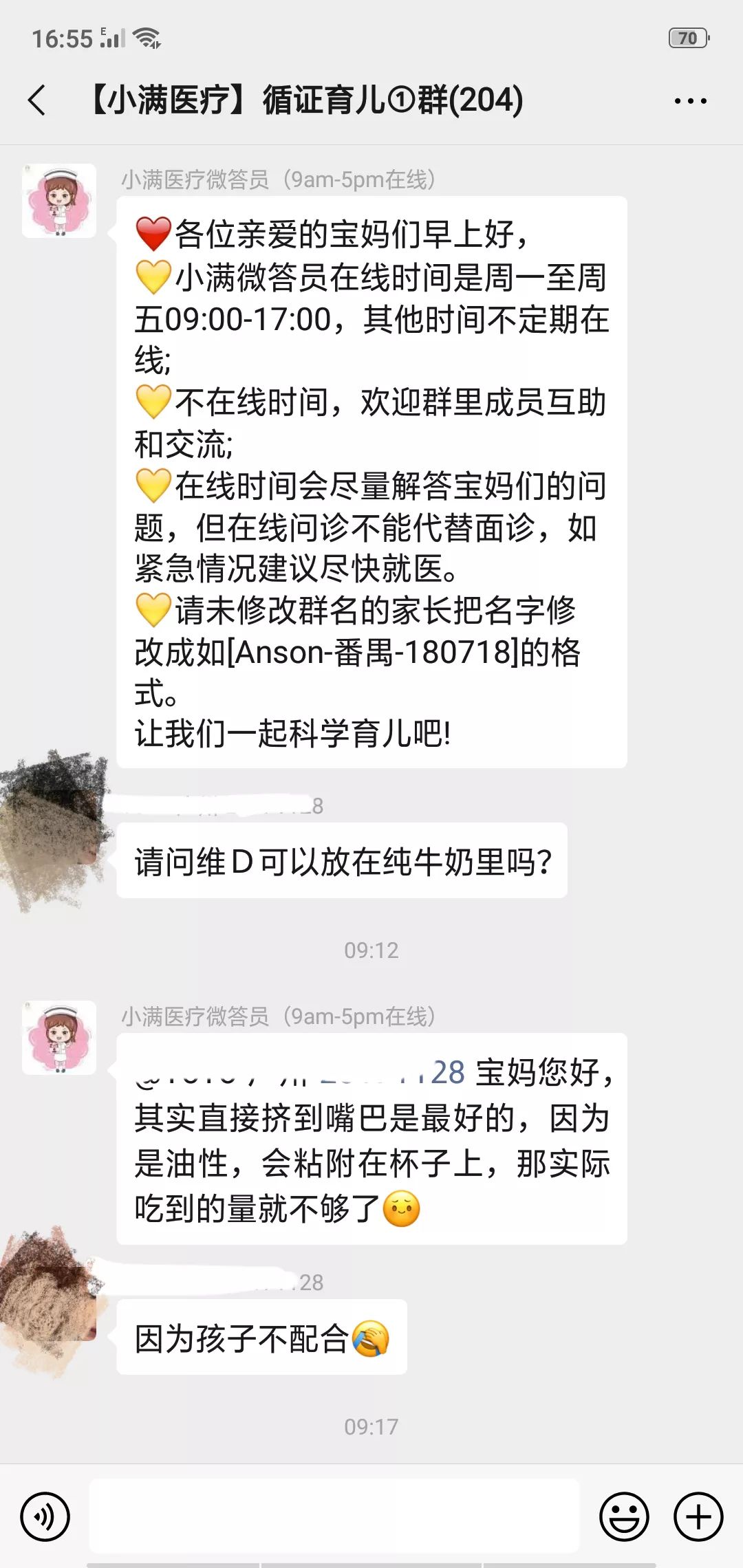This screenshot has height=1568, width=743.
Task: Go back from the group chat
Action: [37, 100]
